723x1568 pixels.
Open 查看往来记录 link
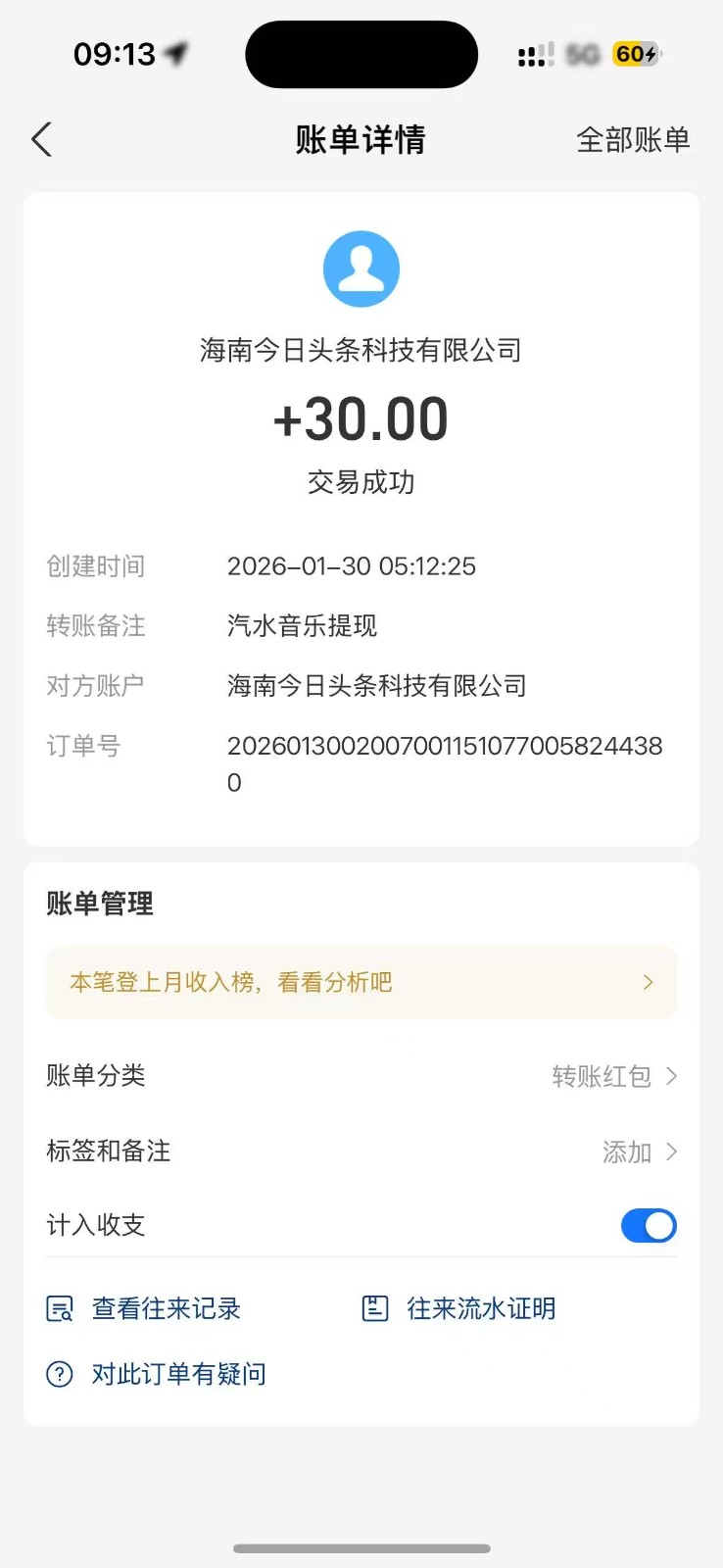(x=165, y=1307)
